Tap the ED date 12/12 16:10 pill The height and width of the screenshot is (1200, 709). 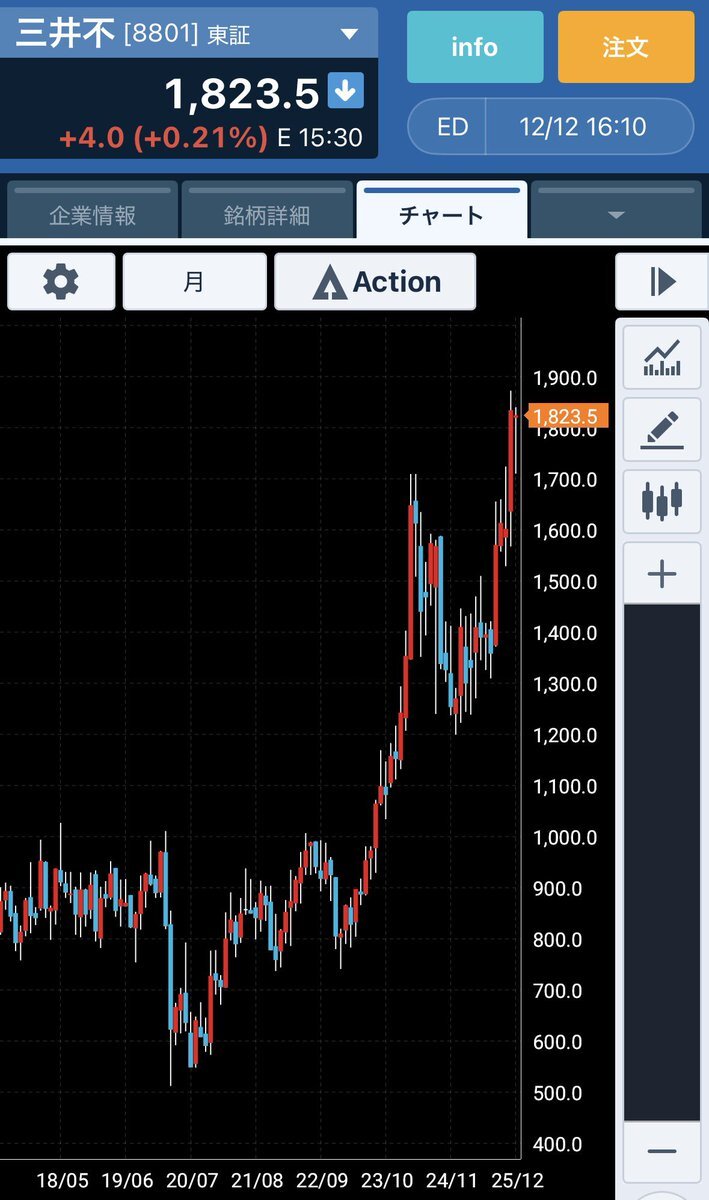pyautogui.click(x=550, y=127)
